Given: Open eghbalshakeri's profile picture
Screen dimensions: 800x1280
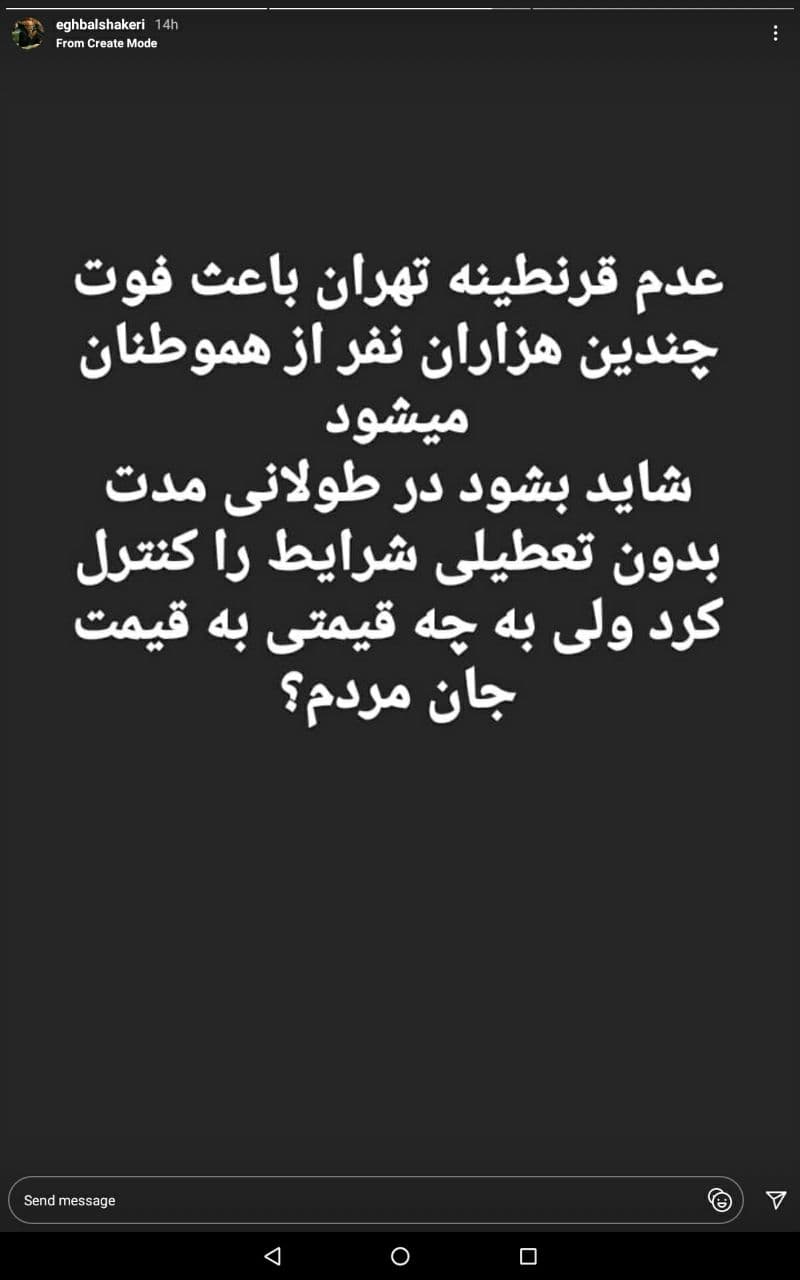Looking at the screenshot, I should [x=28, y=33].
